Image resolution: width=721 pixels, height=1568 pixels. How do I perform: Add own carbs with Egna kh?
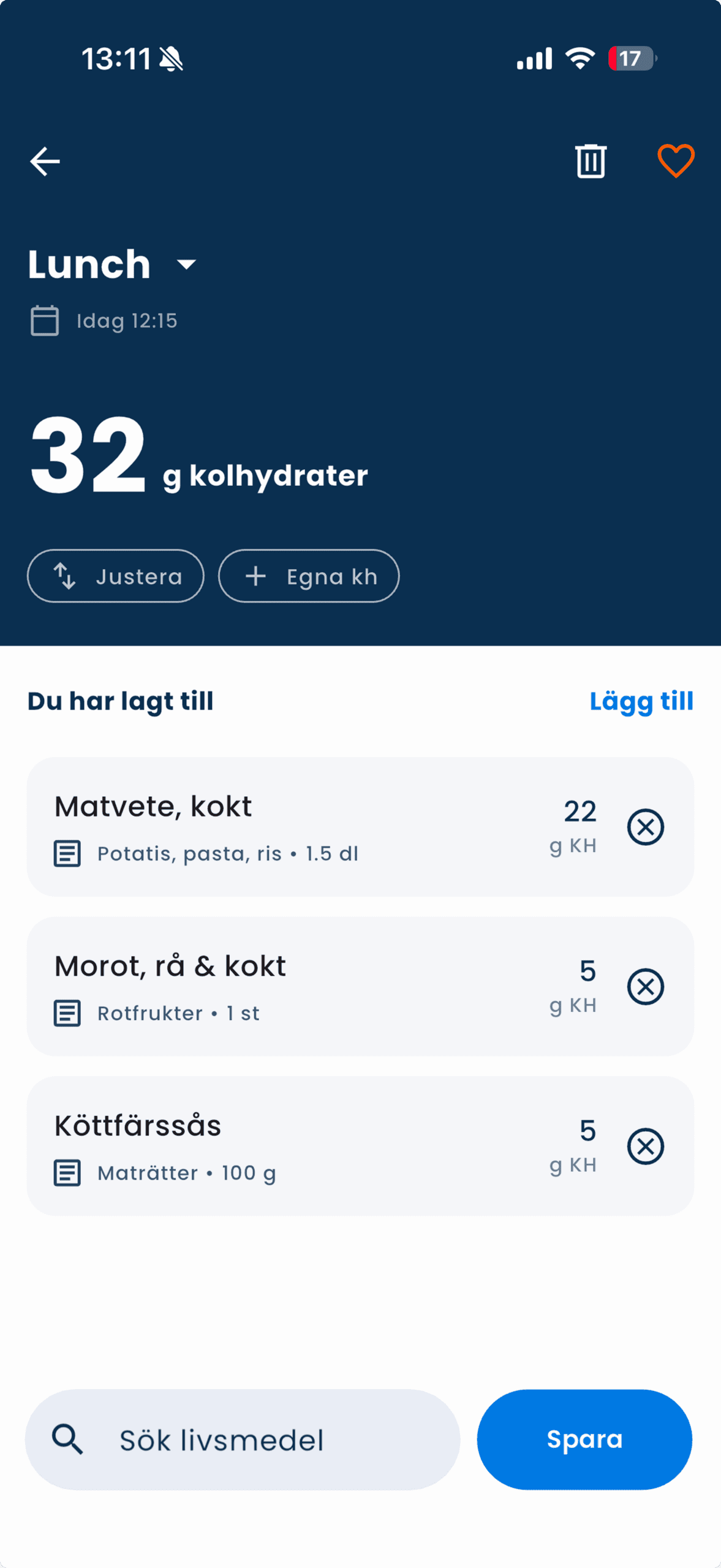(309, 576)
